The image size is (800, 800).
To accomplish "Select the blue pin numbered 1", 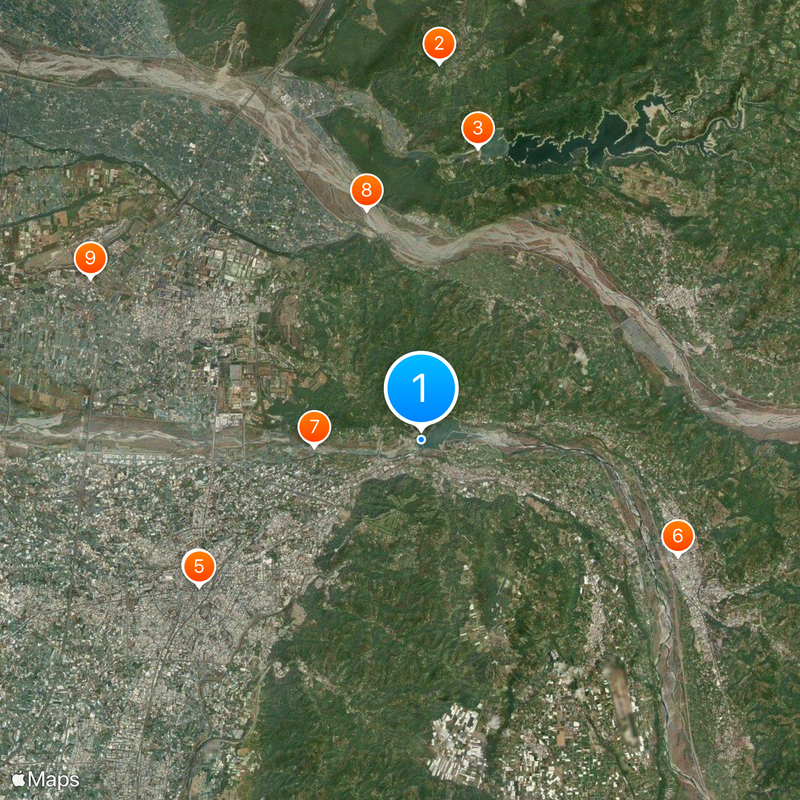I will [421, 388].
